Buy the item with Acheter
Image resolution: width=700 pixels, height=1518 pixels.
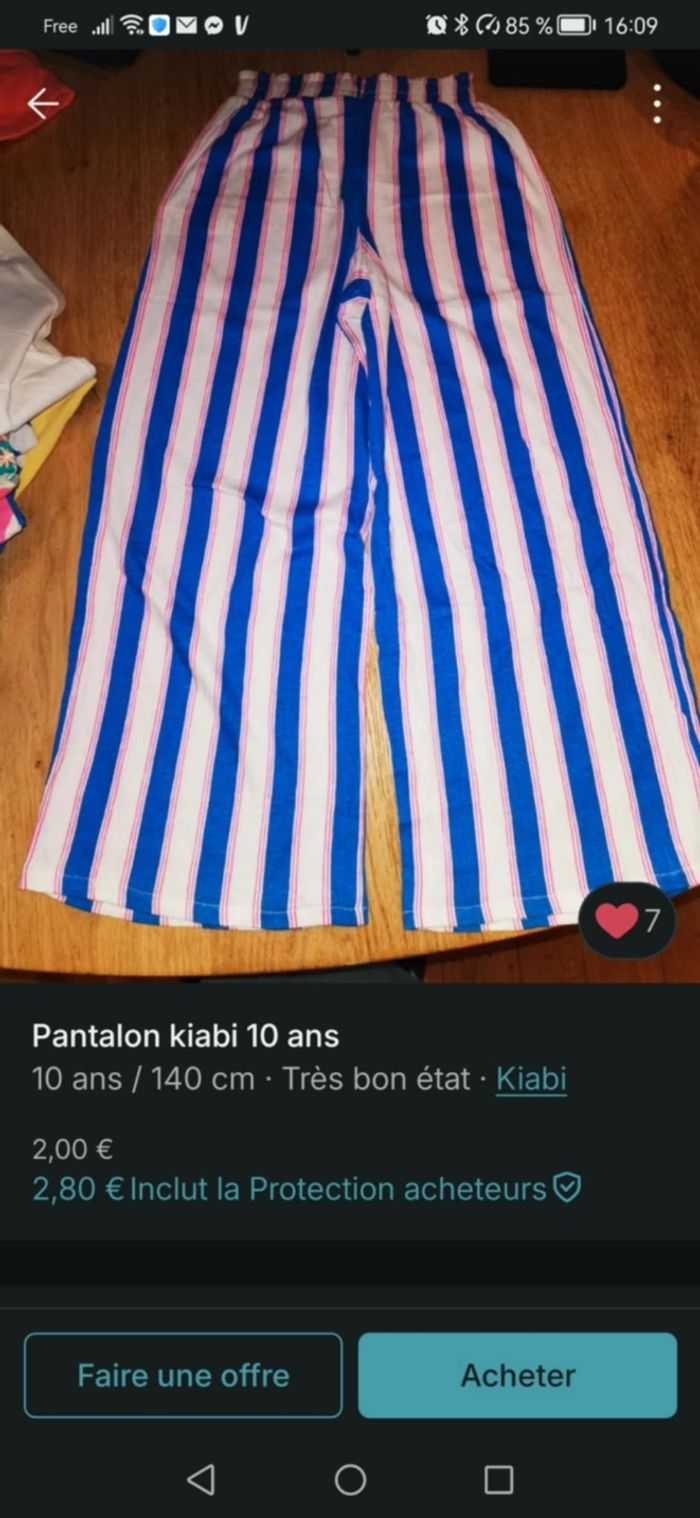point(517,1375)
